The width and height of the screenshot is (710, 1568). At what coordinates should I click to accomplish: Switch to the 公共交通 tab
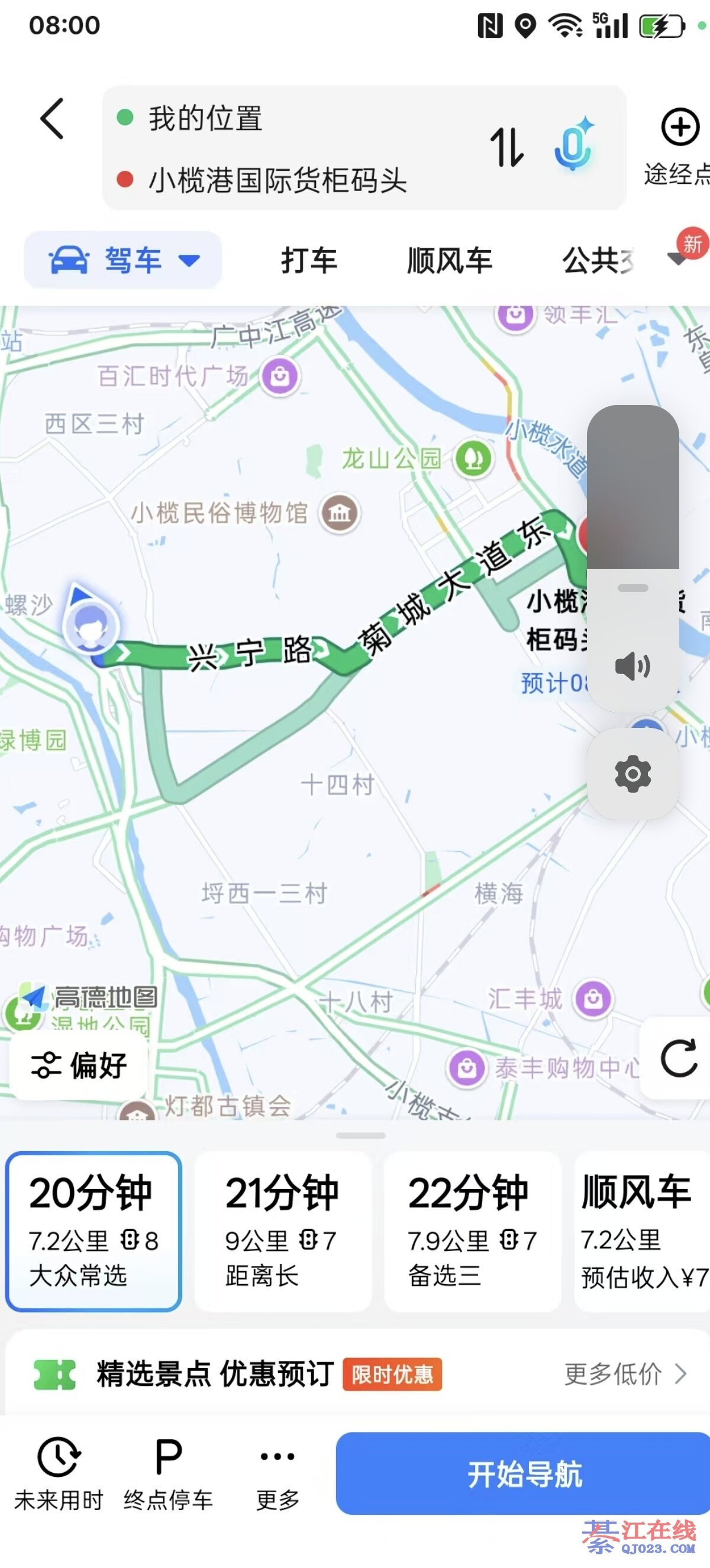598,261
